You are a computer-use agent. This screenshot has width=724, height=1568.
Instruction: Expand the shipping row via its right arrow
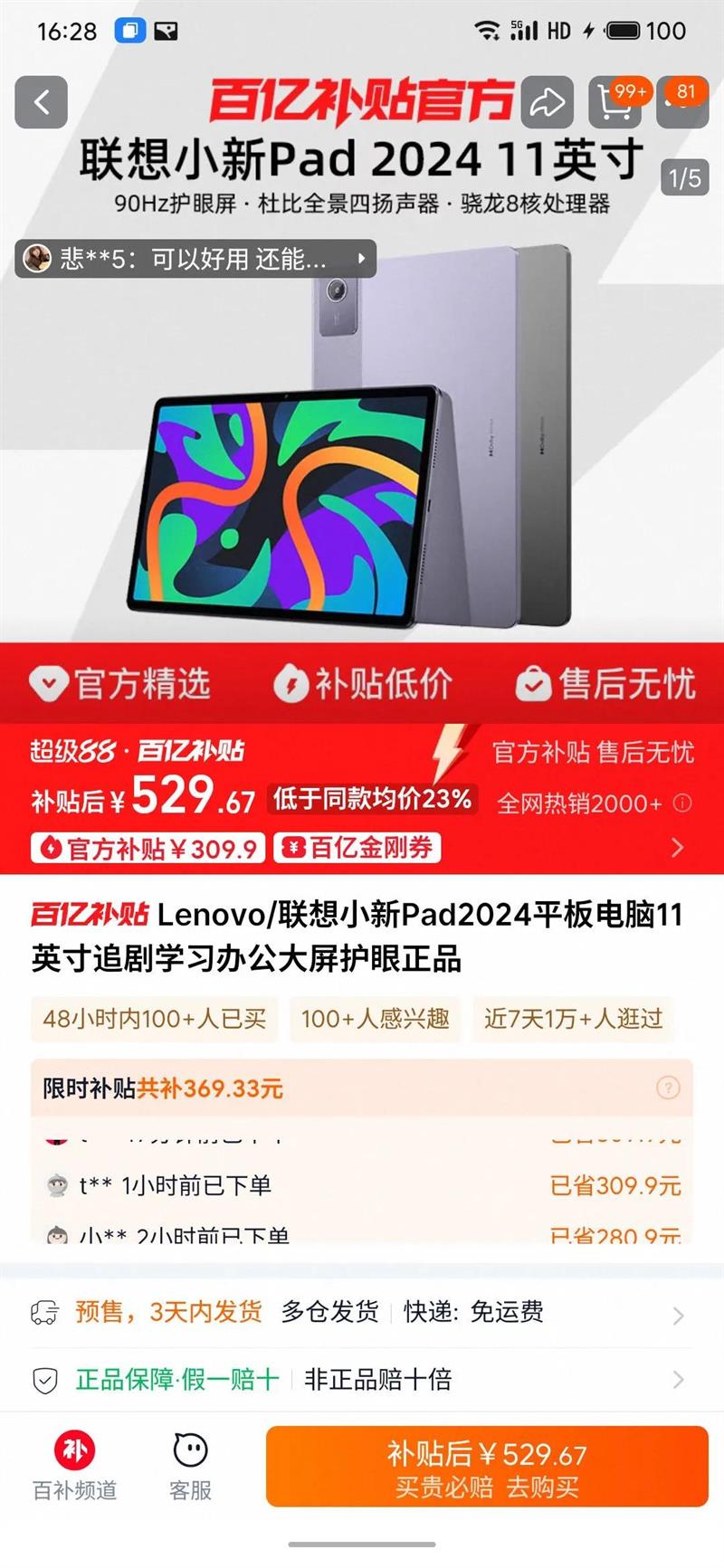[680, 1313]
